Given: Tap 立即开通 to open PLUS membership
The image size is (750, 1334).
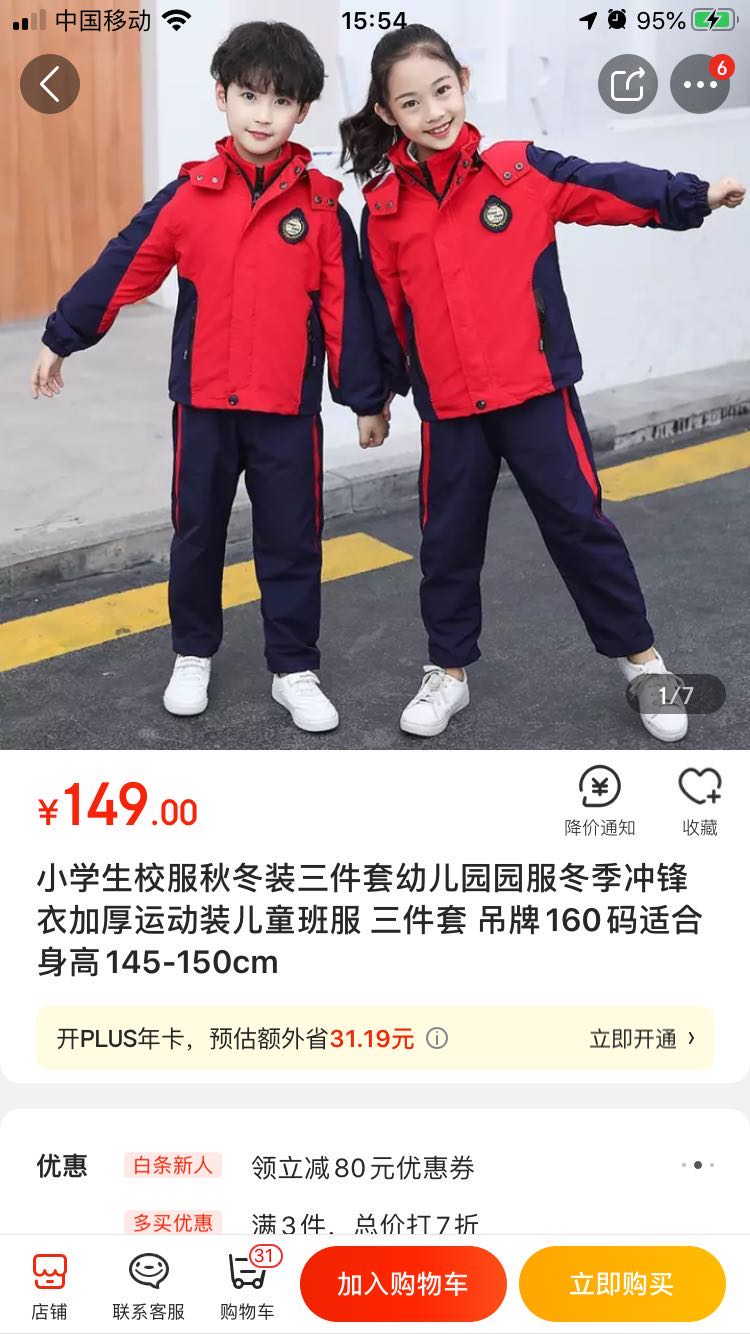Looking at the screenshot, I should coord(642,1038).
